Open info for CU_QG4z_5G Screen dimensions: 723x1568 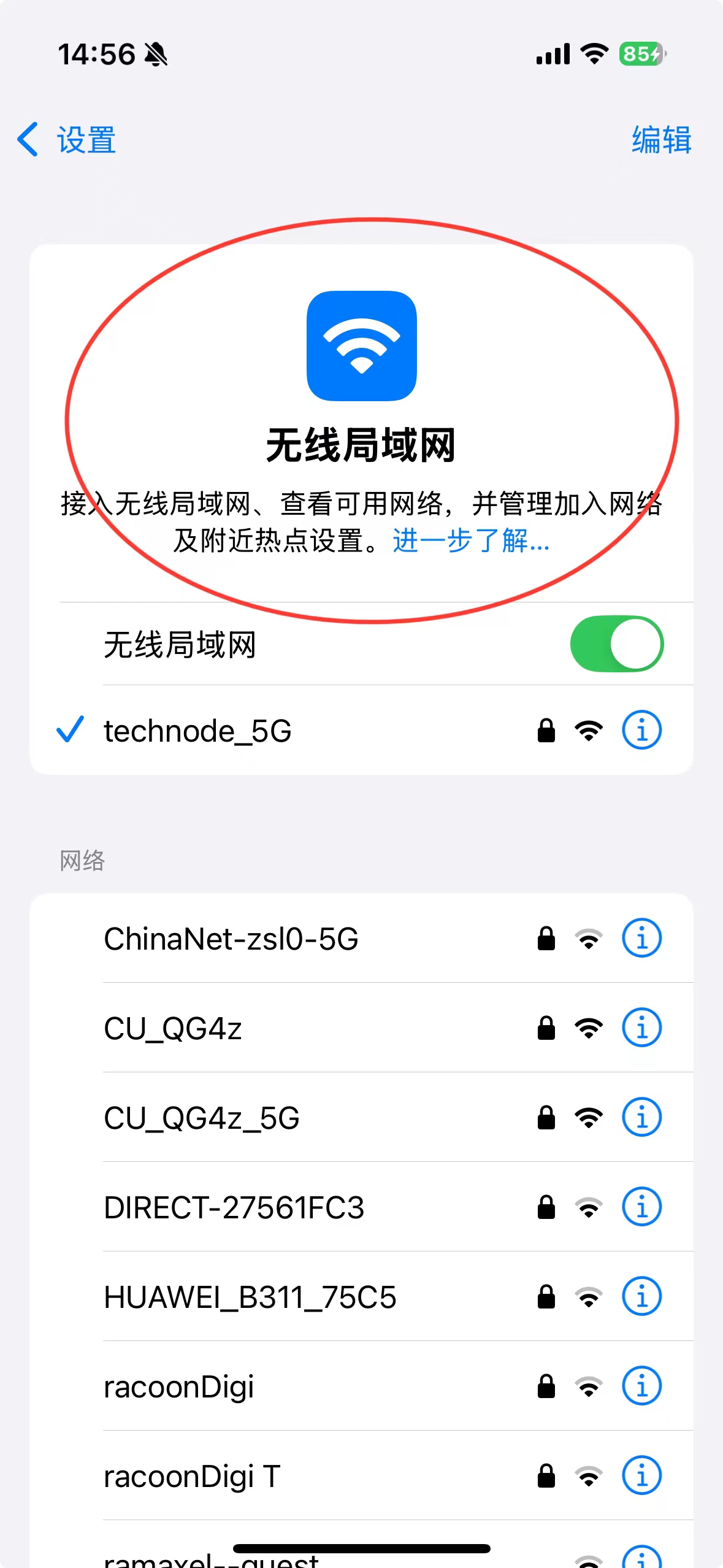coord(641,1117)
